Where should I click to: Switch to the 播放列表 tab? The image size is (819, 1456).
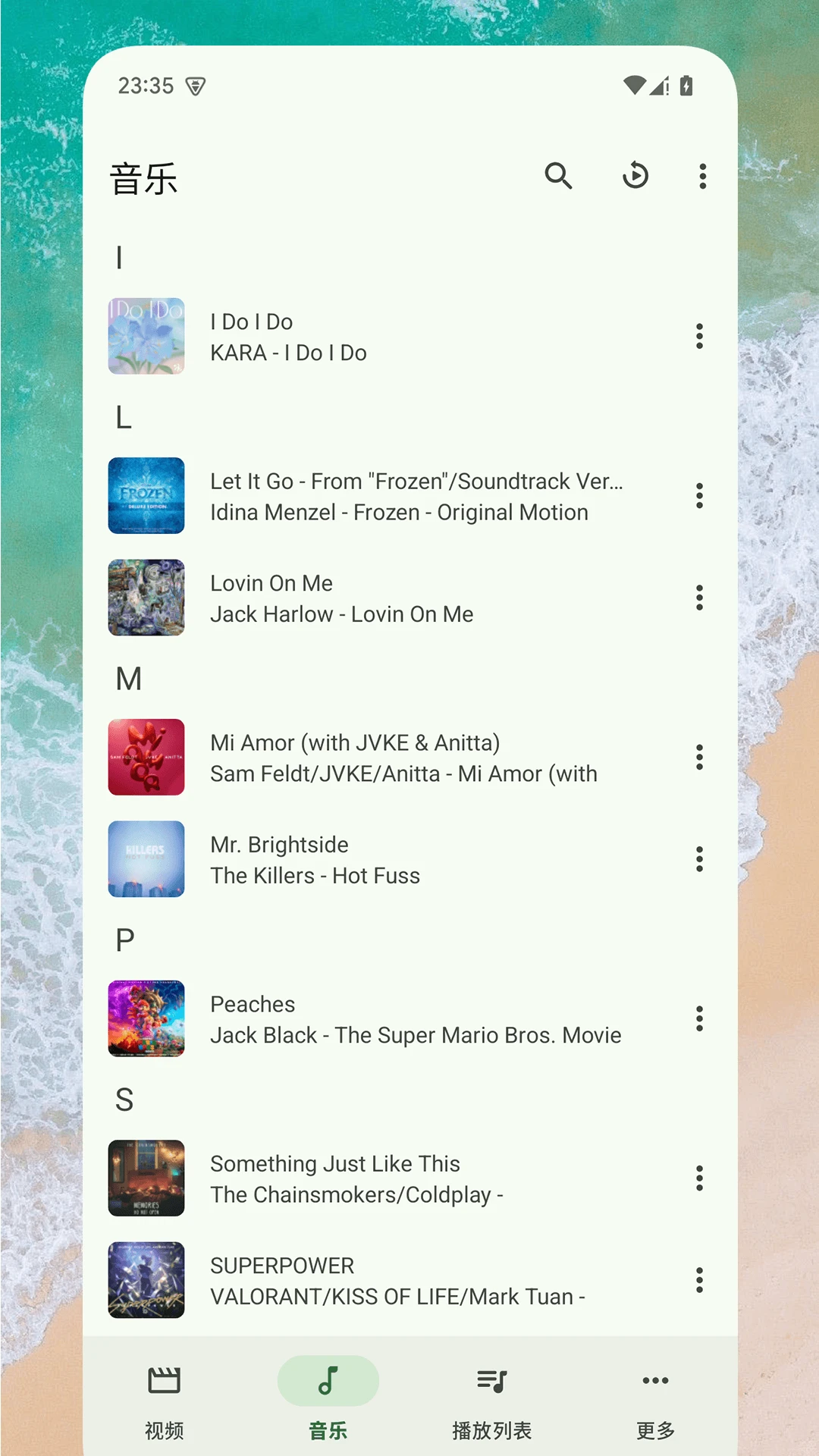tap(491, 1399)
